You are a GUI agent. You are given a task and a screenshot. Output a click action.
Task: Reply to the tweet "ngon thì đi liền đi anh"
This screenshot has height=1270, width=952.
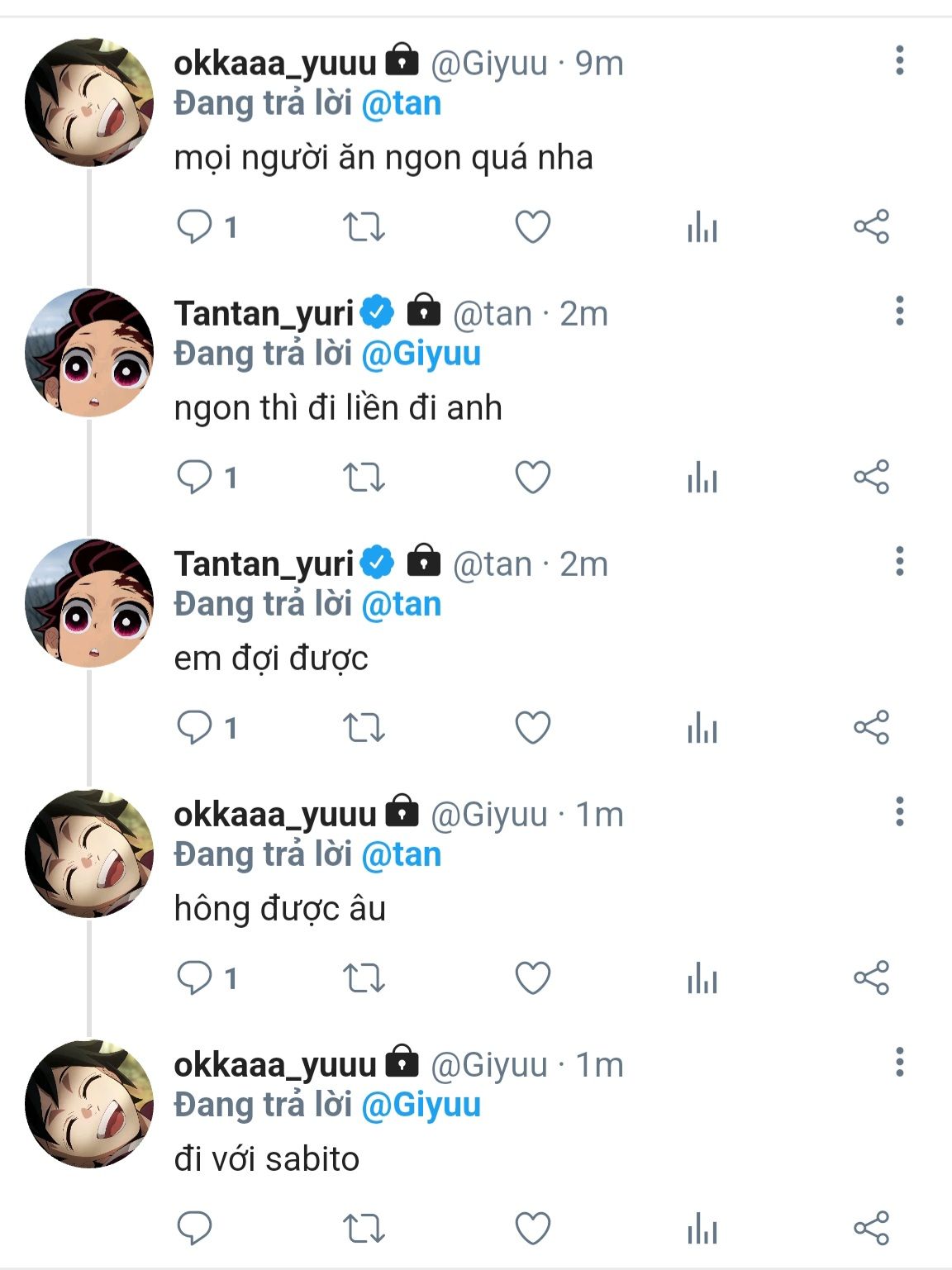tap(195, 477)
